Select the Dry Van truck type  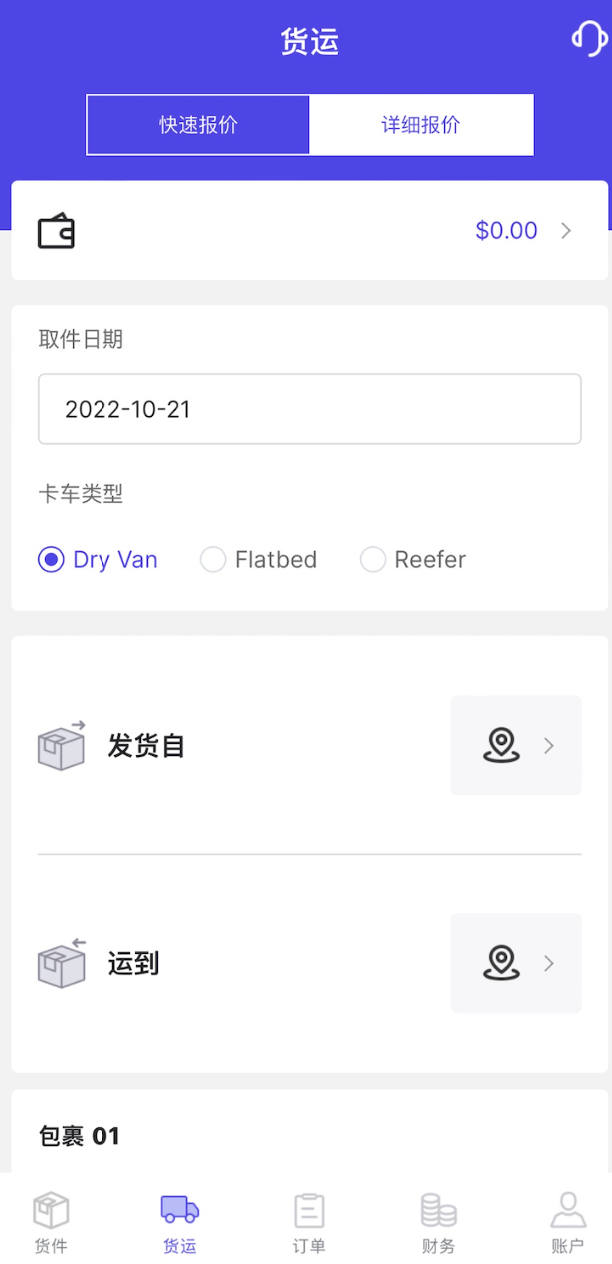(98, 560)
